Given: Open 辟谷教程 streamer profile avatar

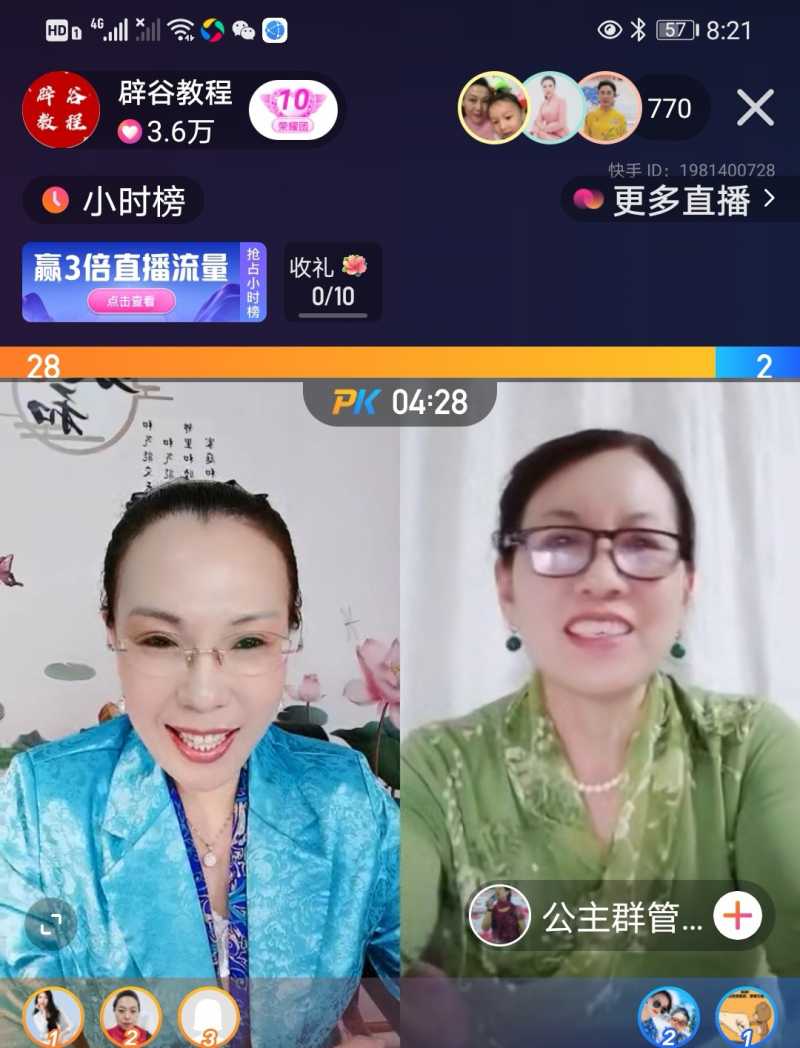Looking at the screenshot, I should click(x=61, y=110).
